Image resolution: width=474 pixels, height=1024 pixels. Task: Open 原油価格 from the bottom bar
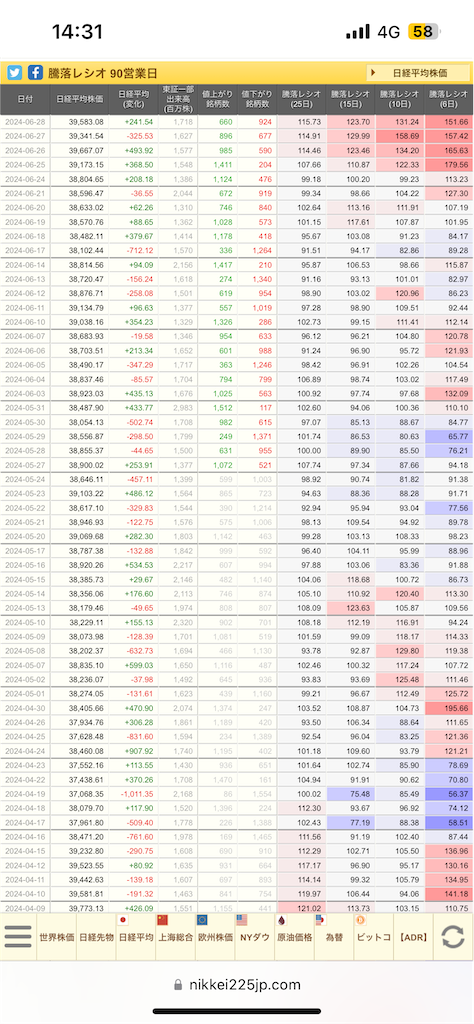click(295, 937)
